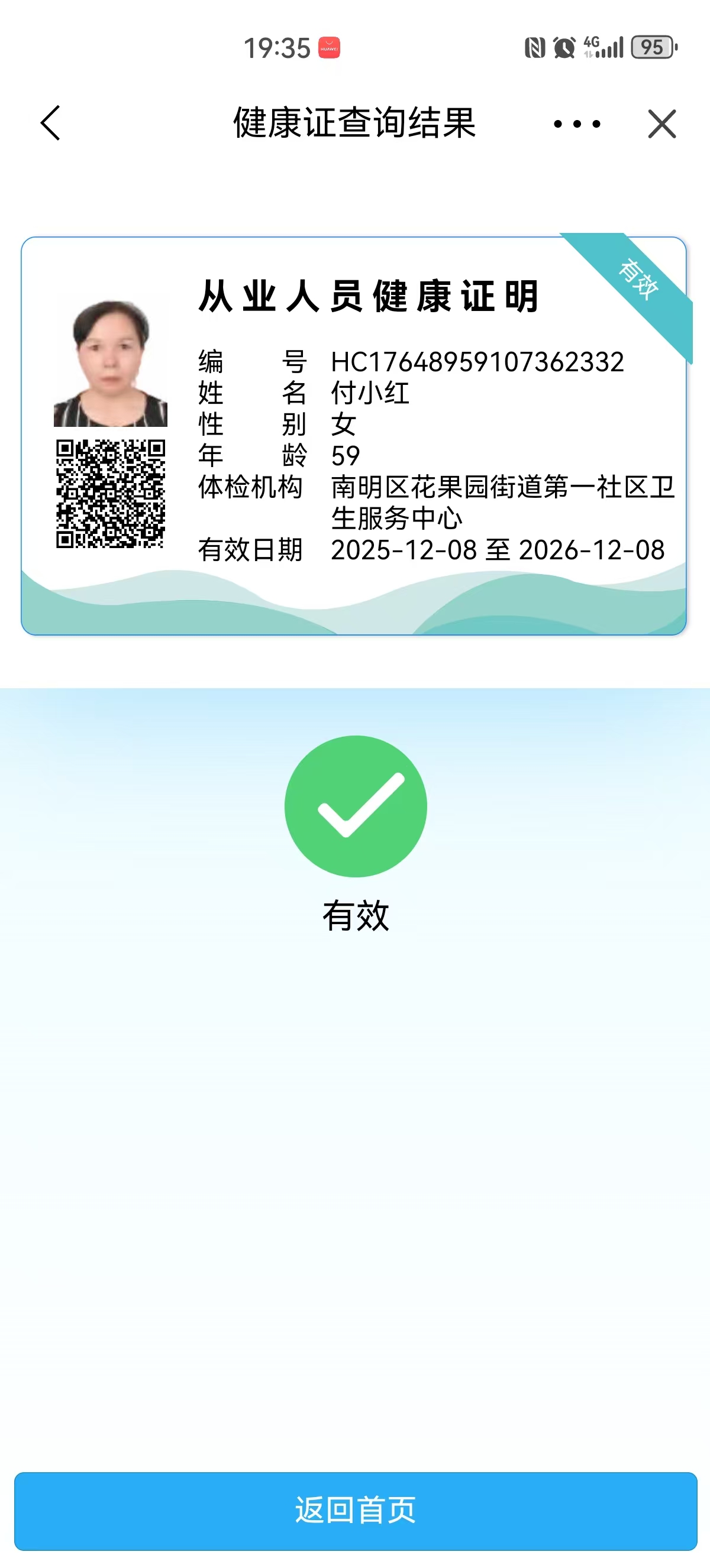Close the mini program page
The image size is (710, 1568).
click(662, 124)
